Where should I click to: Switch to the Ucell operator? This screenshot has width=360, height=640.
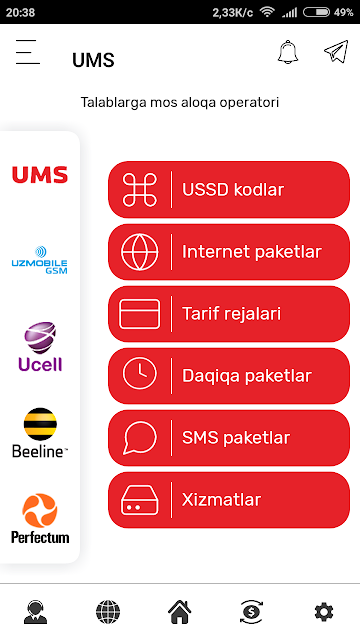tap(40, 347)
